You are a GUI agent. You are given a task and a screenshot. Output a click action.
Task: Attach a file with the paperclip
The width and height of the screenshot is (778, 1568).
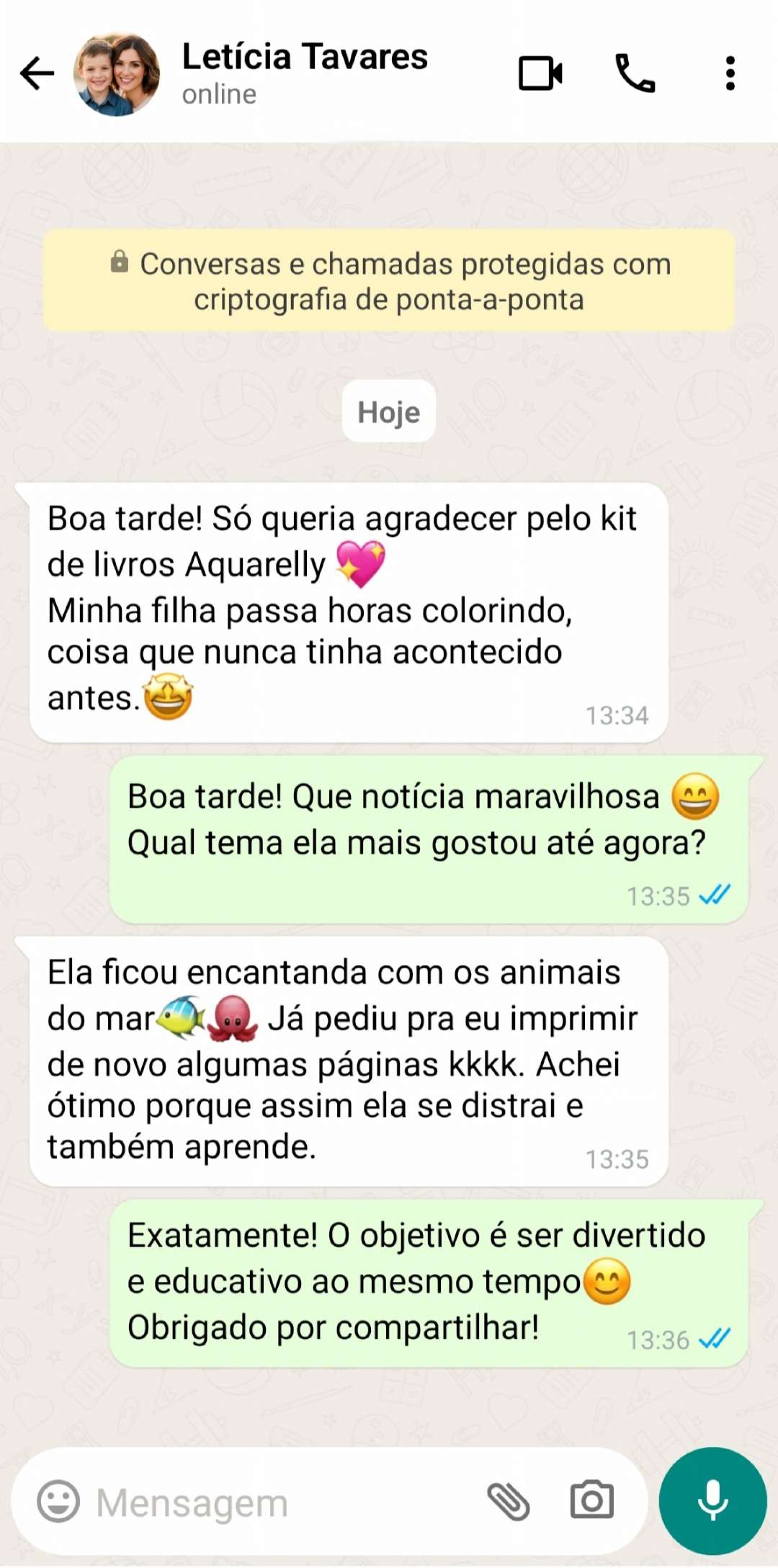[509, 1502]
